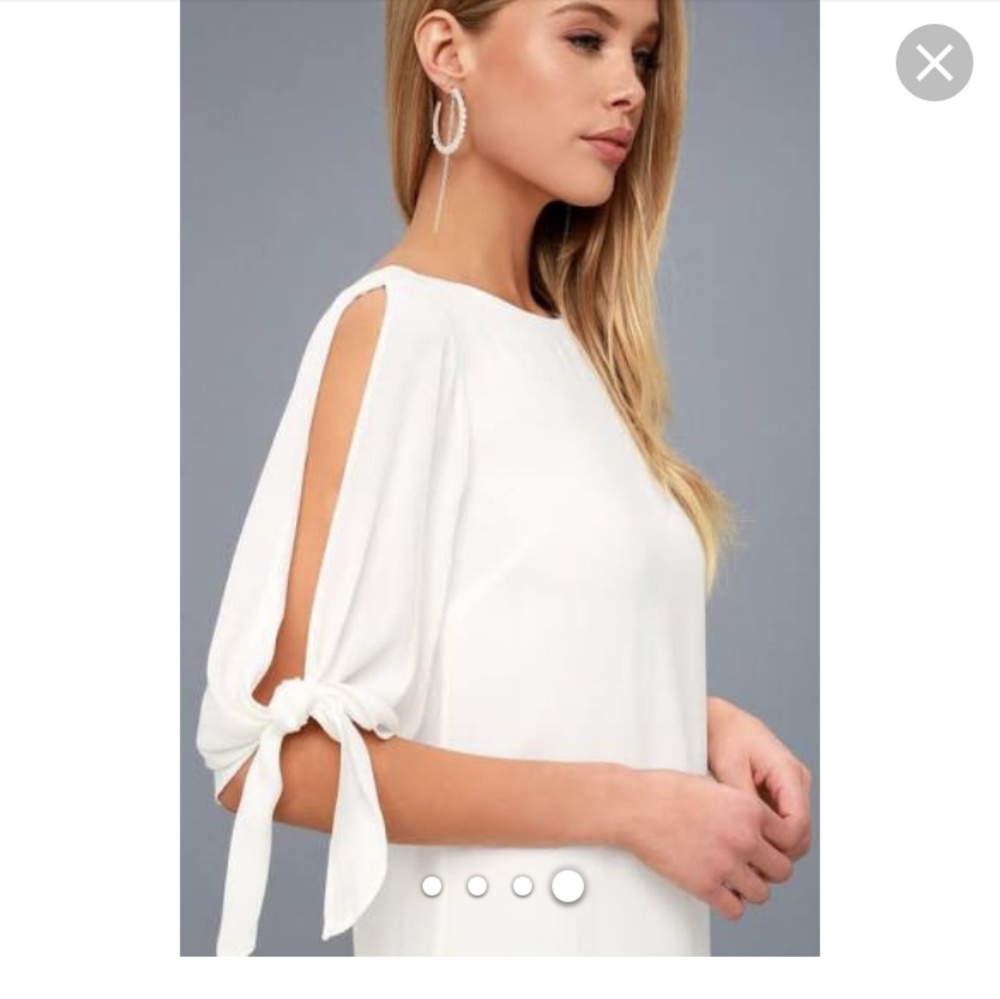This screenshot has height=999, width=1000.
Task: Close the full-screen image viewer
Action: 934,63
